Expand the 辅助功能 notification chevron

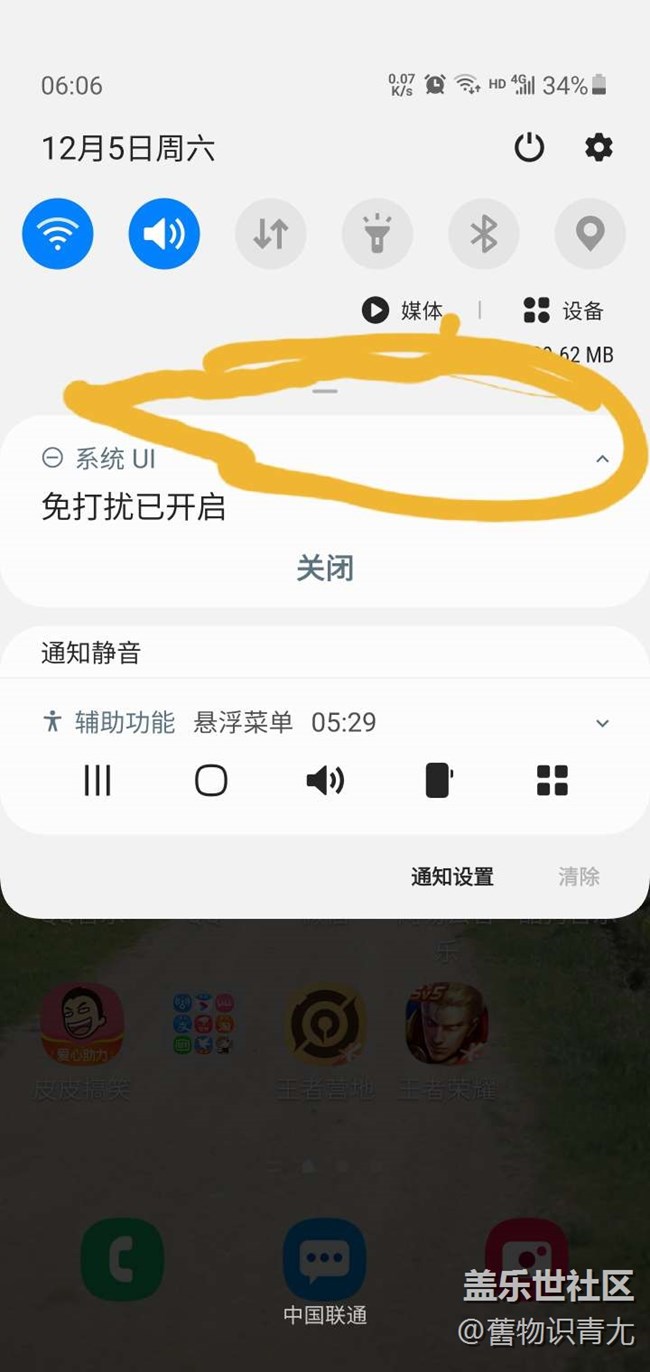click(x=602, y=723)
